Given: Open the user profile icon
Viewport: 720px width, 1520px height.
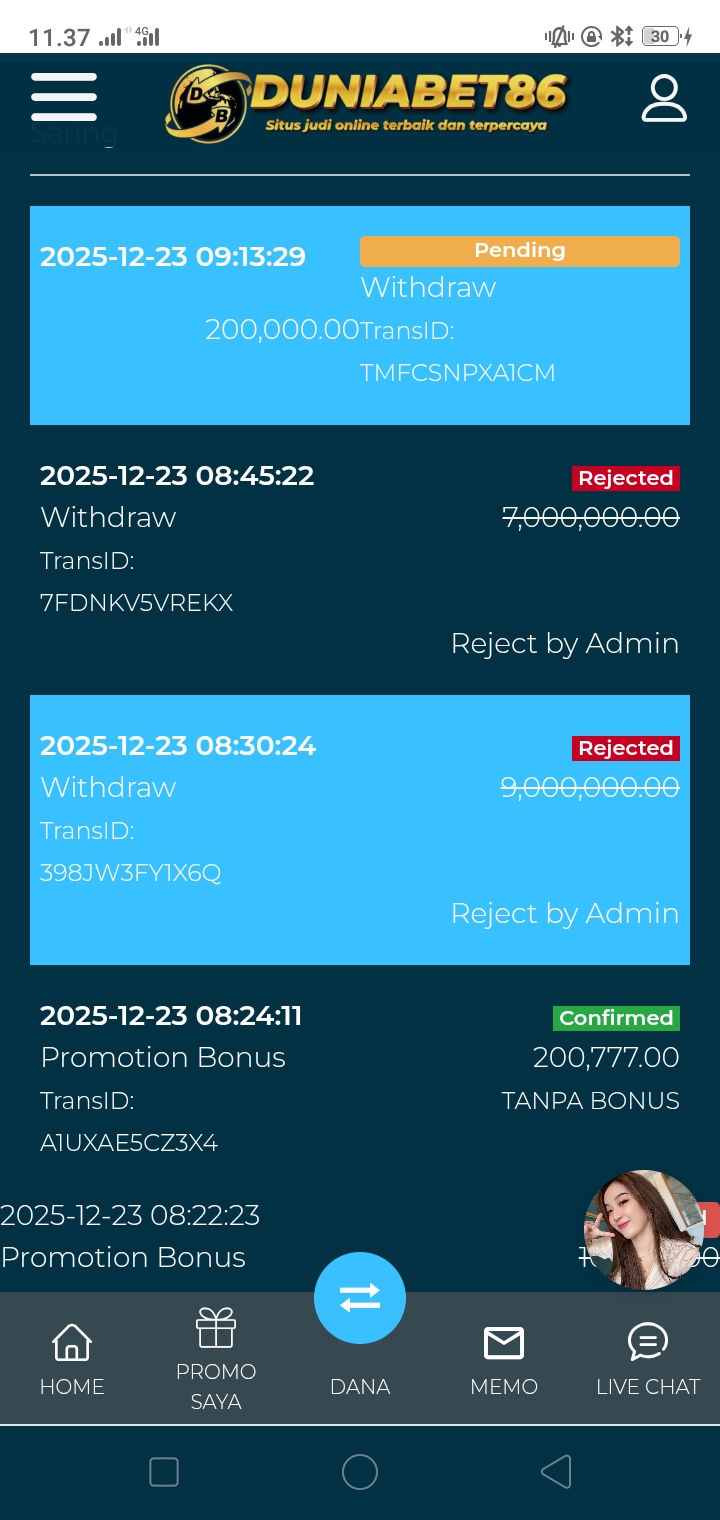Looking at the screenshot, I should tap(664, 98).
